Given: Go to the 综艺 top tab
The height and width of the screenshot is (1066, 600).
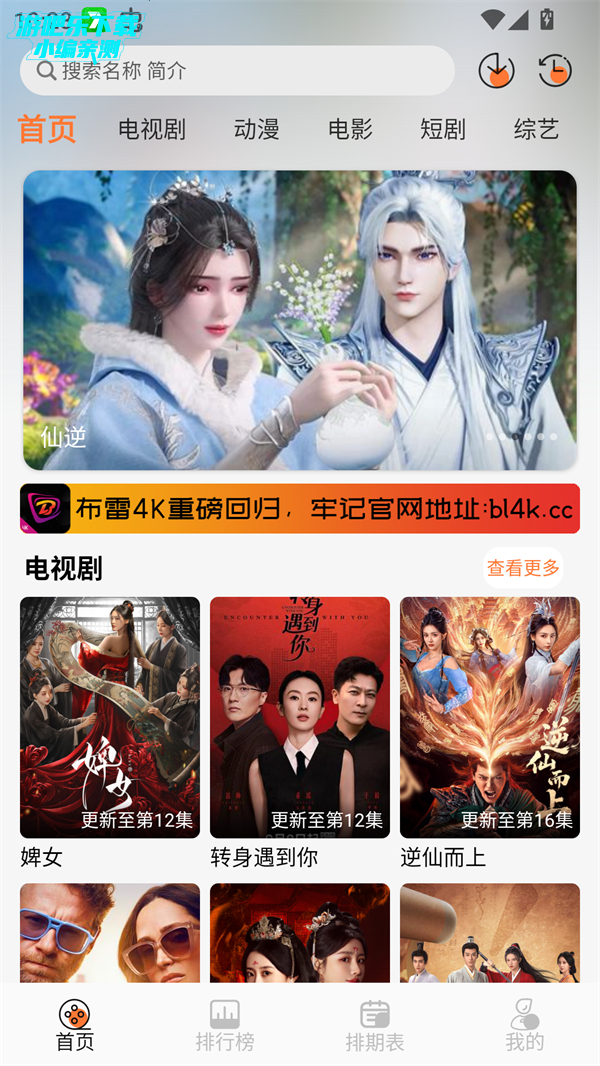Looking at the screenshot, I should coord(536,129).
